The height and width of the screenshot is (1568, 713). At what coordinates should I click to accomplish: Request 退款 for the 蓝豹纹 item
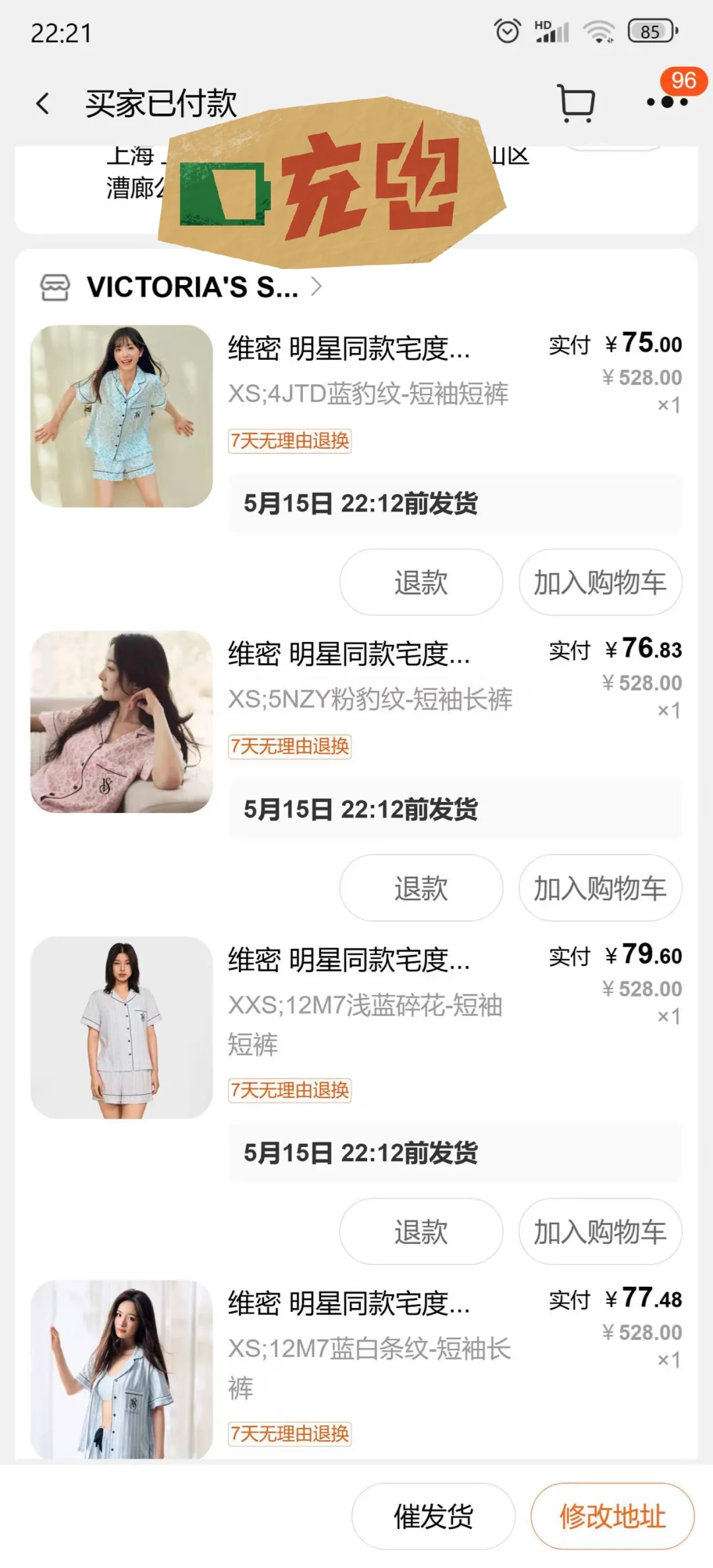(421, 582)
